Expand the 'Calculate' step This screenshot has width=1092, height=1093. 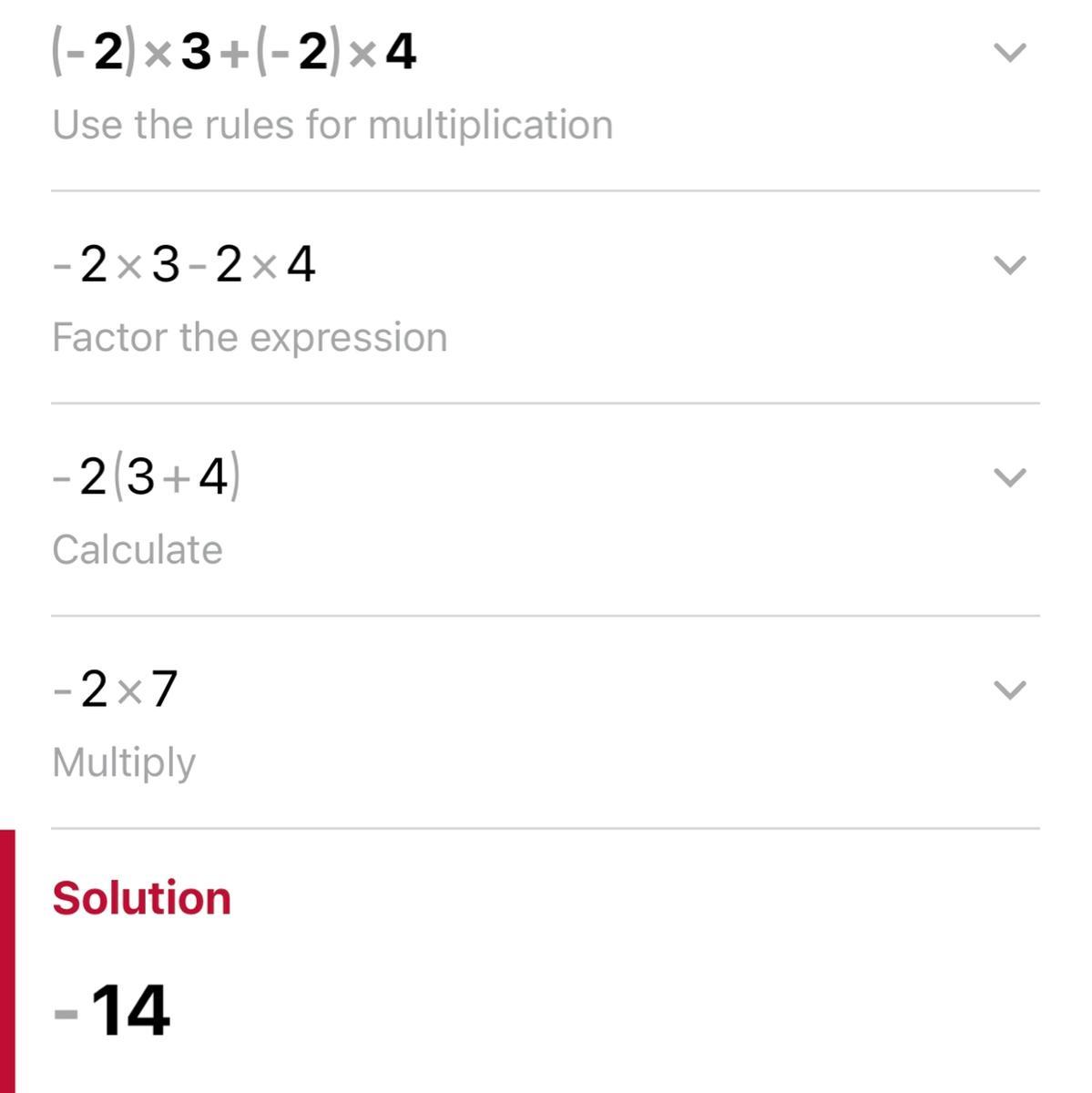[1009, 477]
